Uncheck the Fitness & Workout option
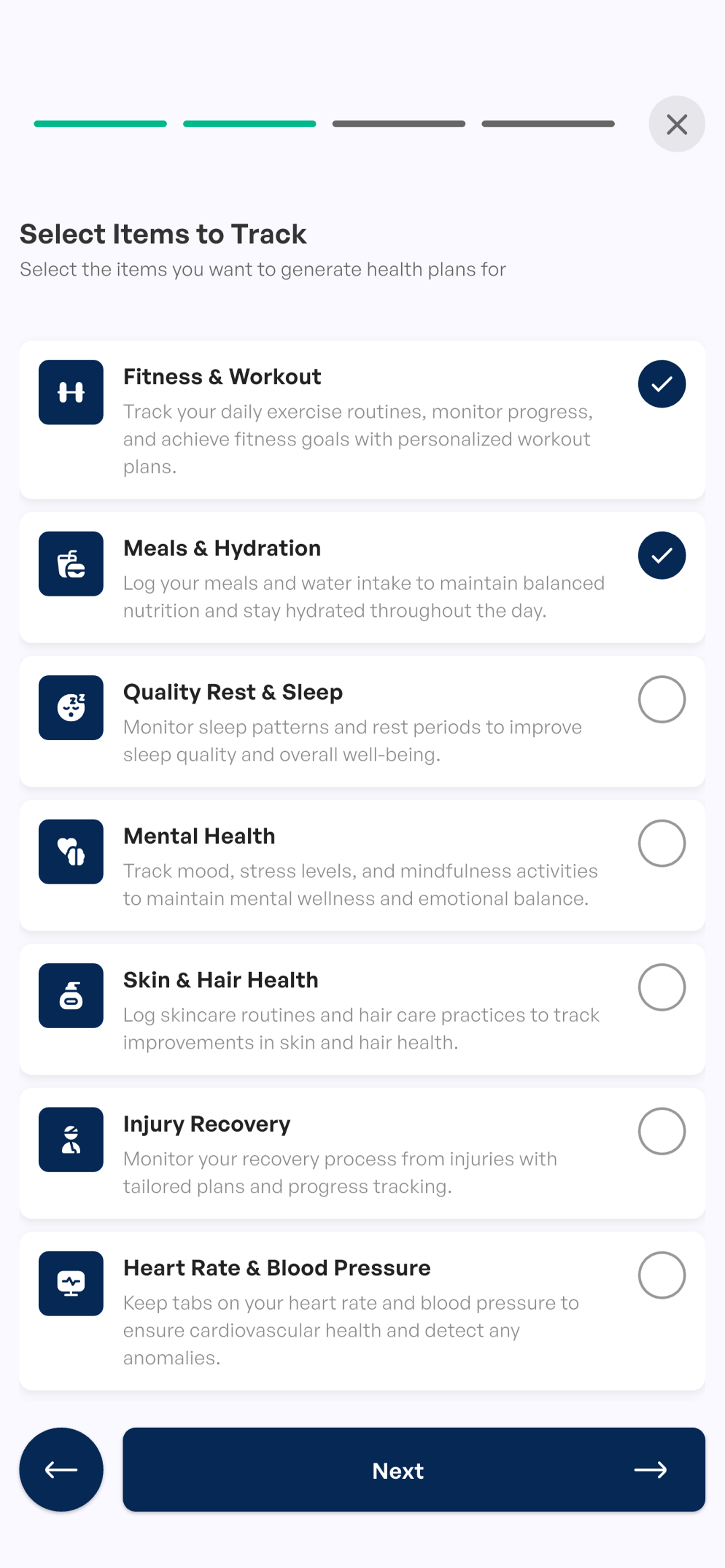 click(x=662, y=384)
